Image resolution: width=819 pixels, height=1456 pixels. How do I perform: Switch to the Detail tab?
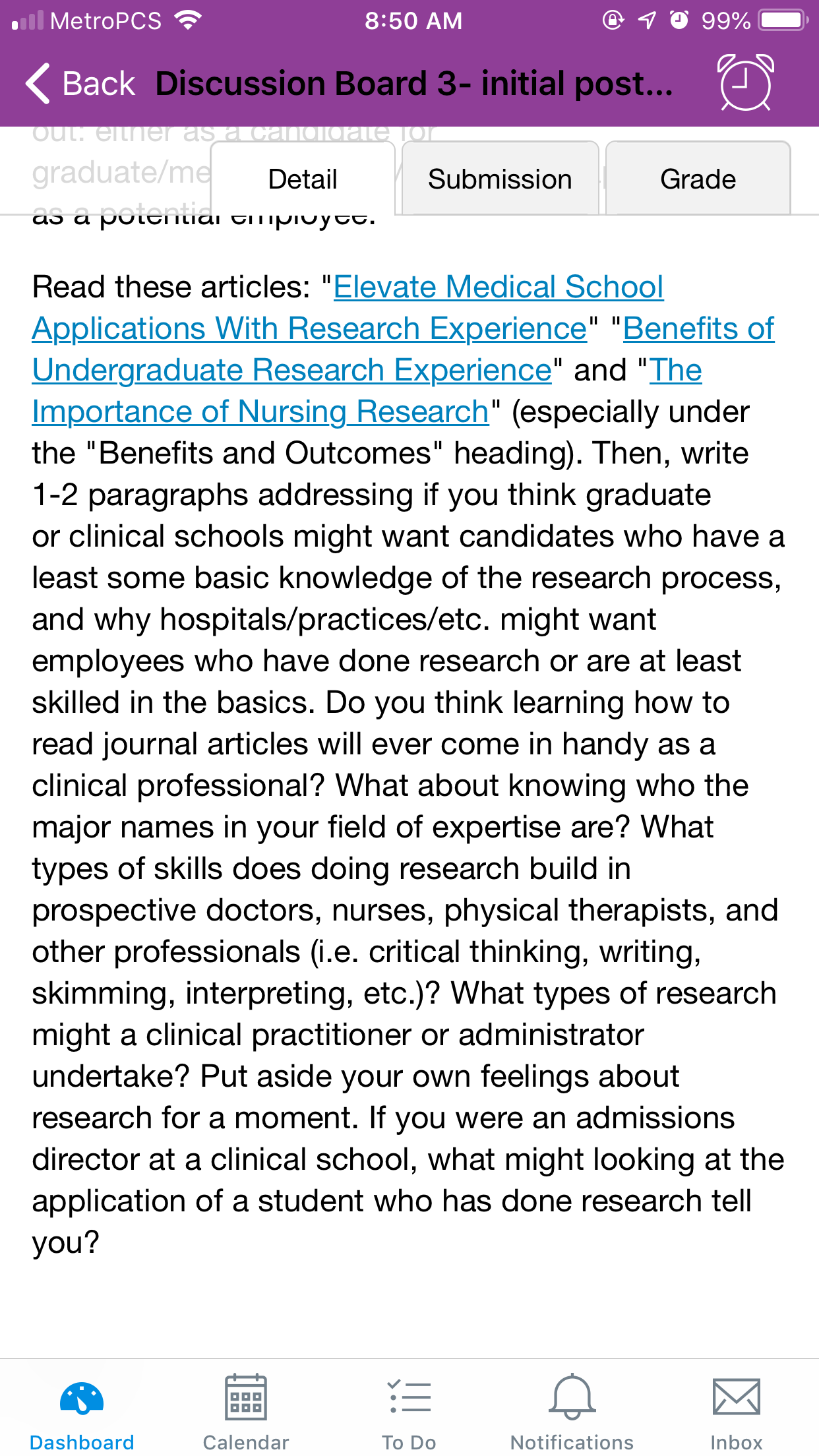tap(303, 179)
